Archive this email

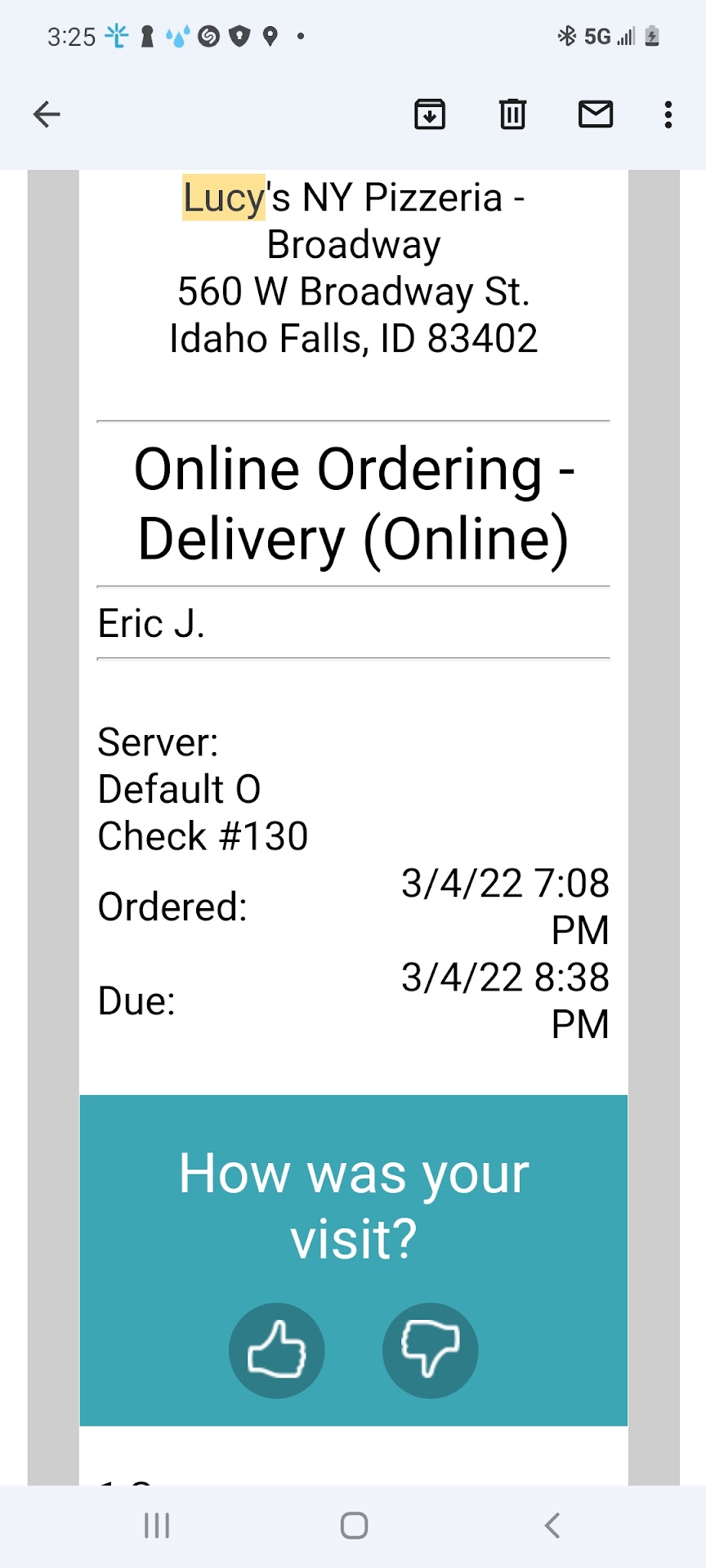tap(430, 114)
